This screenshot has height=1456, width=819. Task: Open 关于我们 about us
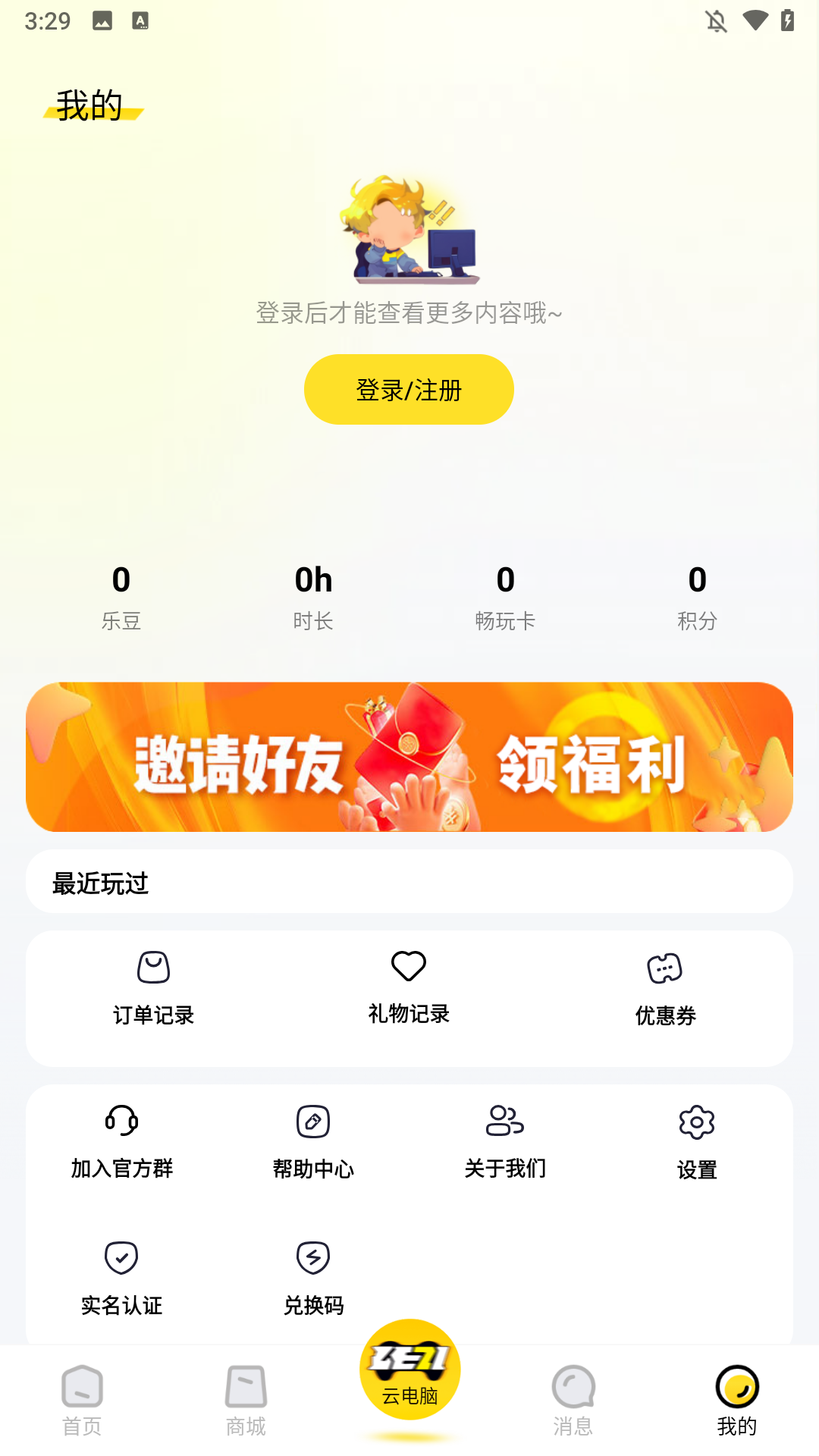click(506, 1141)
